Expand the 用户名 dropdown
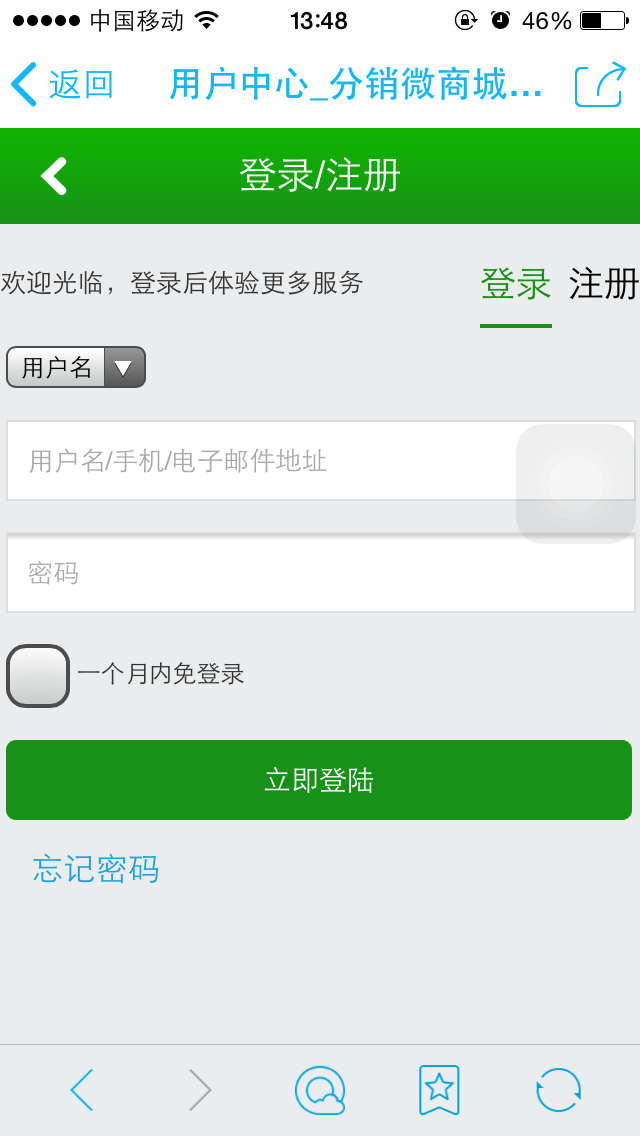This screenshot has width=640, height=1136. pos(76,367)
